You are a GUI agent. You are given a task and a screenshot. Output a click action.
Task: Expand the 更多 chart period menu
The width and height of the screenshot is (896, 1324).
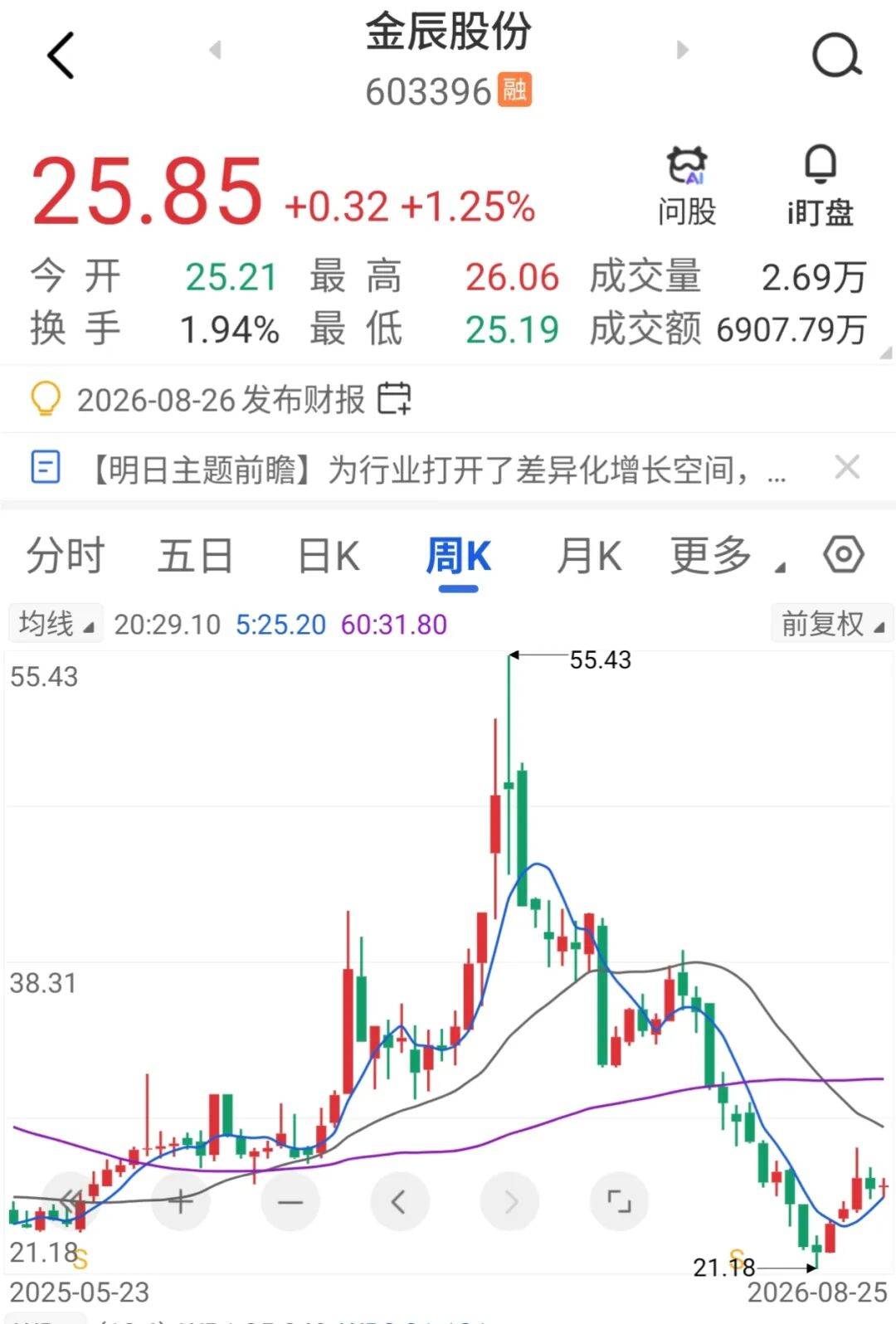(x=727, y=555)
